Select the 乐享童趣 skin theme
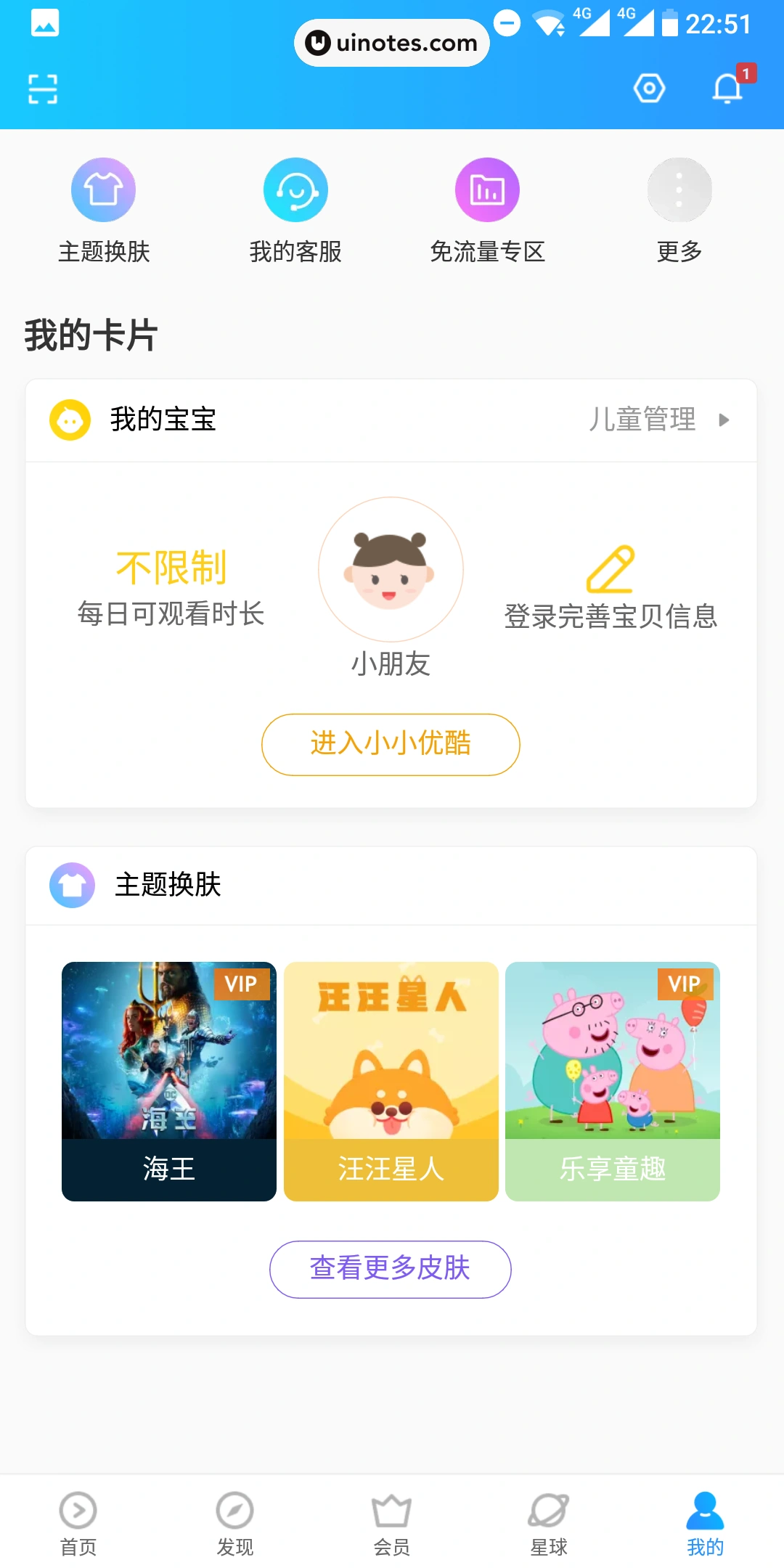 click(612, 1081)
